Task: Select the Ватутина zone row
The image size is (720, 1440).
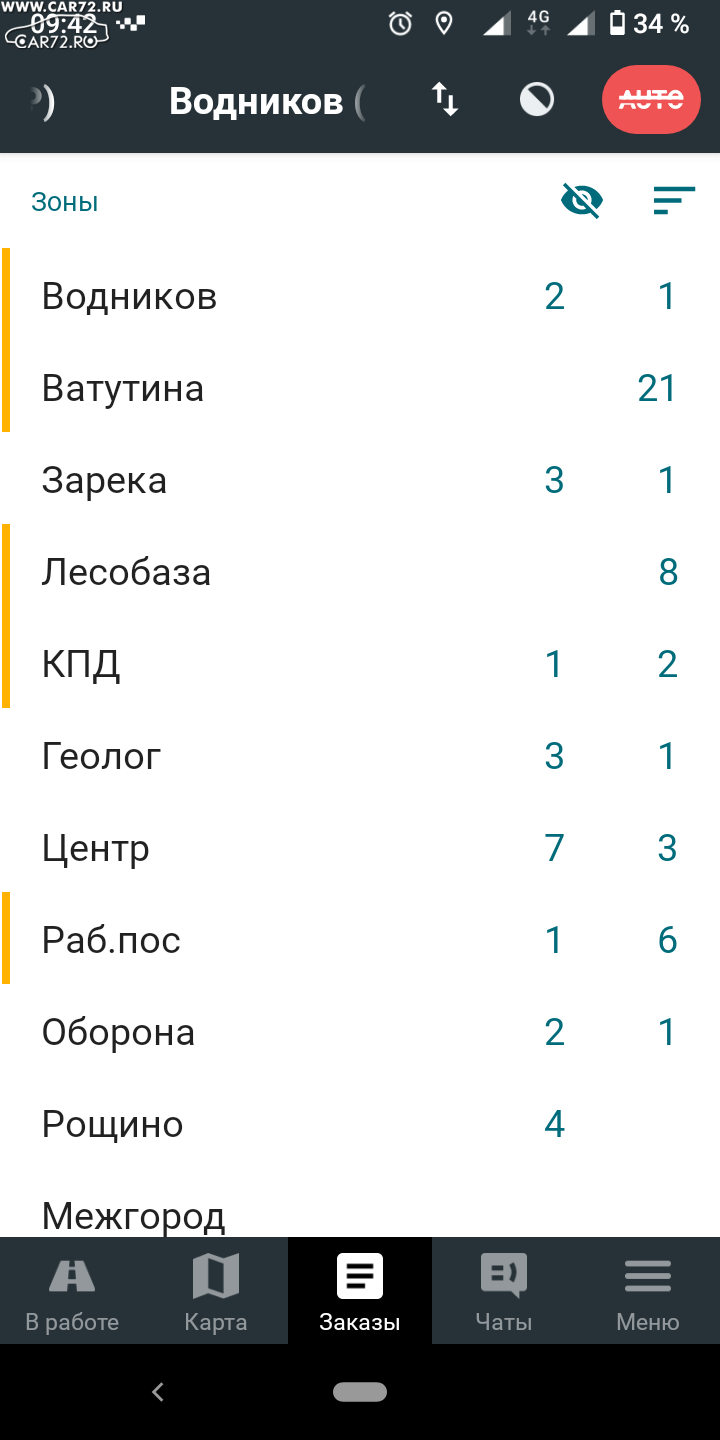Action: pyautogui.click(x=360, y=388)
